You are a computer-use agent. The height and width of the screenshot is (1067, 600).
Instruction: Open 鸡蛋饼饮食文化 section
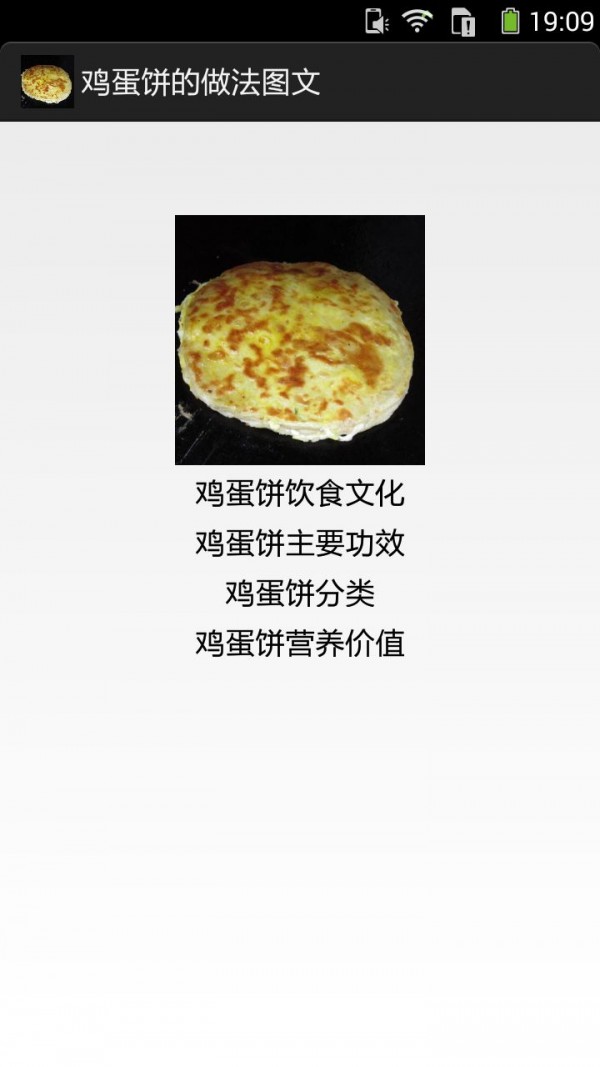click(x=299, y=494)
